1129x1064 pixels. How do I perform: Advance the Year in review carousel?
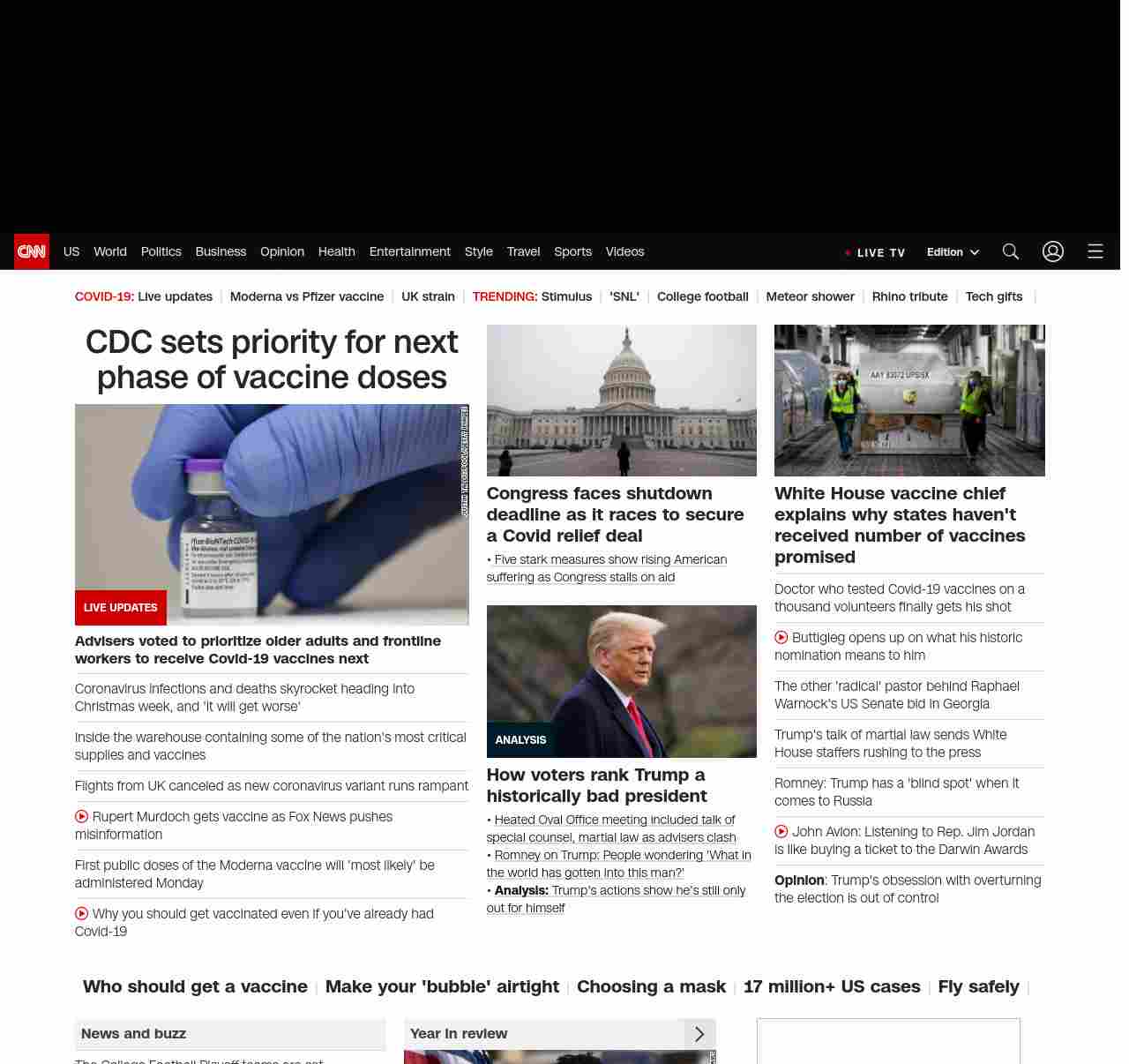(699, 1034)
